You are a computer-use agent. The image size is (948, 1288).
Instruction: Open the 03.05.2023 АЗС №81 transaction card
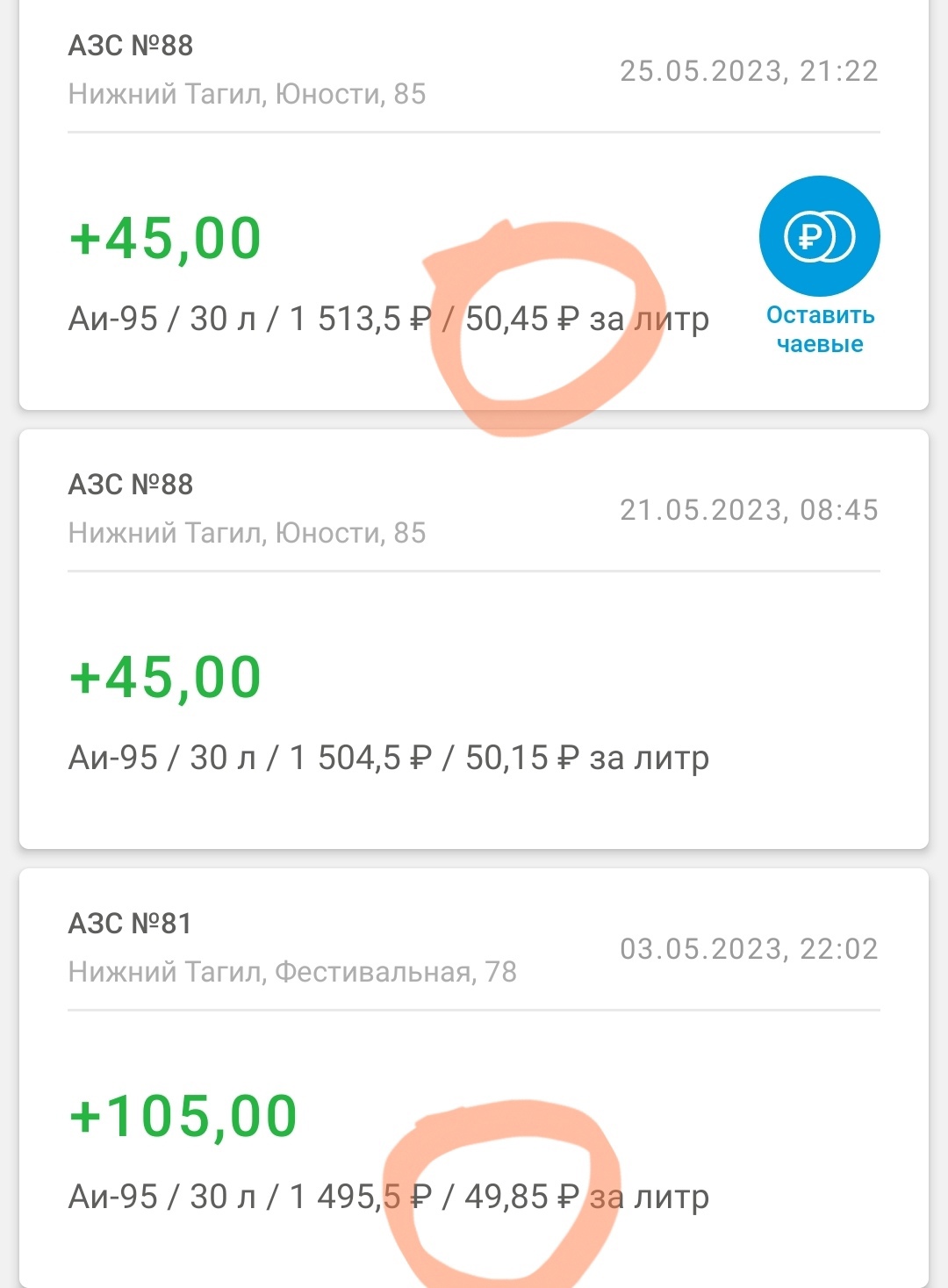click(474, 1077)
